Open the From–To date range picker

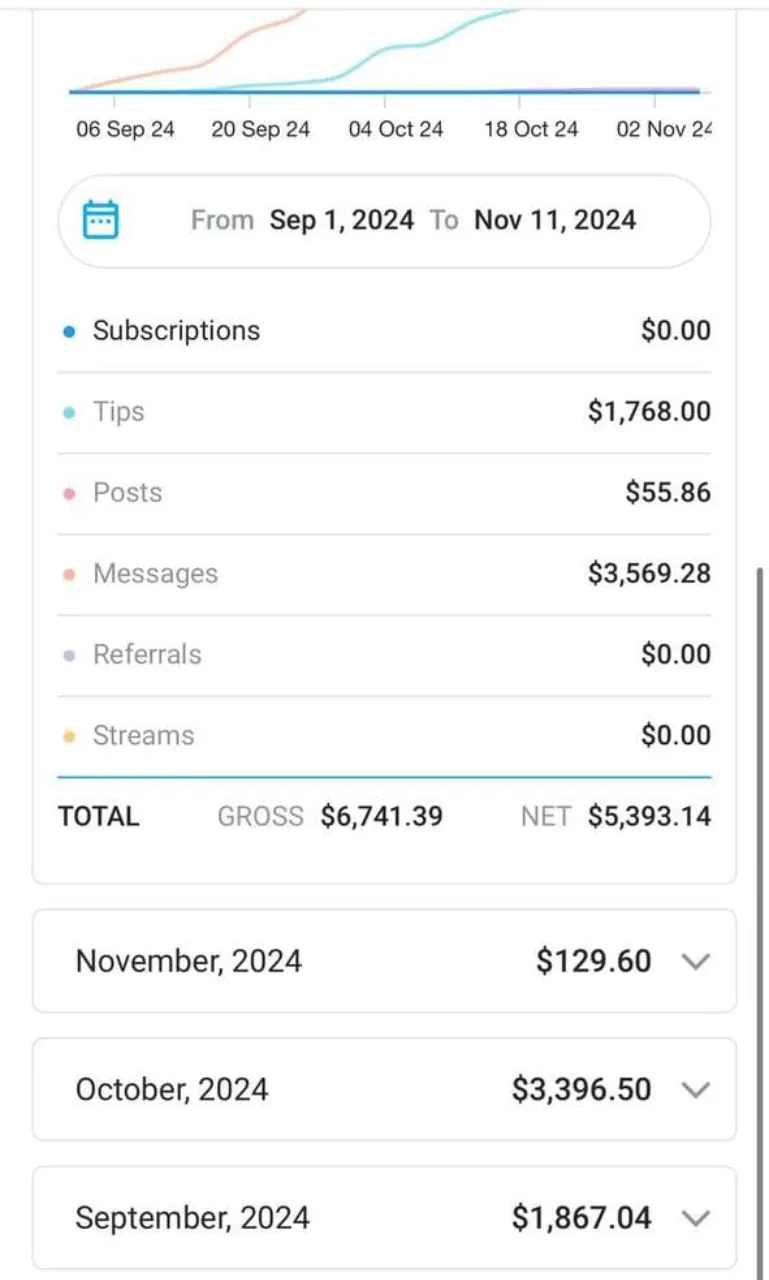point(384,221)
